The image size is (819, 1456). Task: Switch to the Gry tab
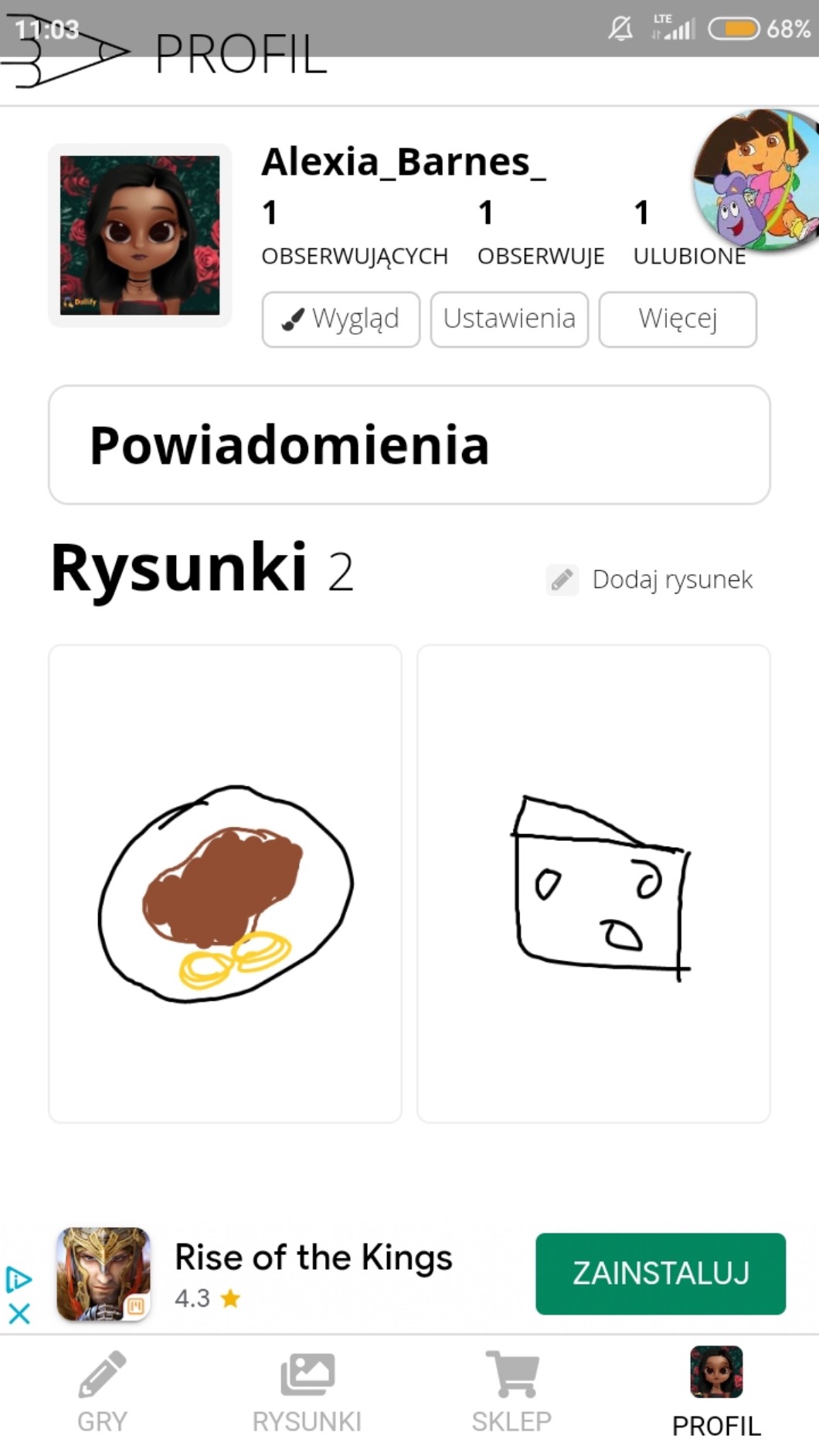coord(102,1392)
